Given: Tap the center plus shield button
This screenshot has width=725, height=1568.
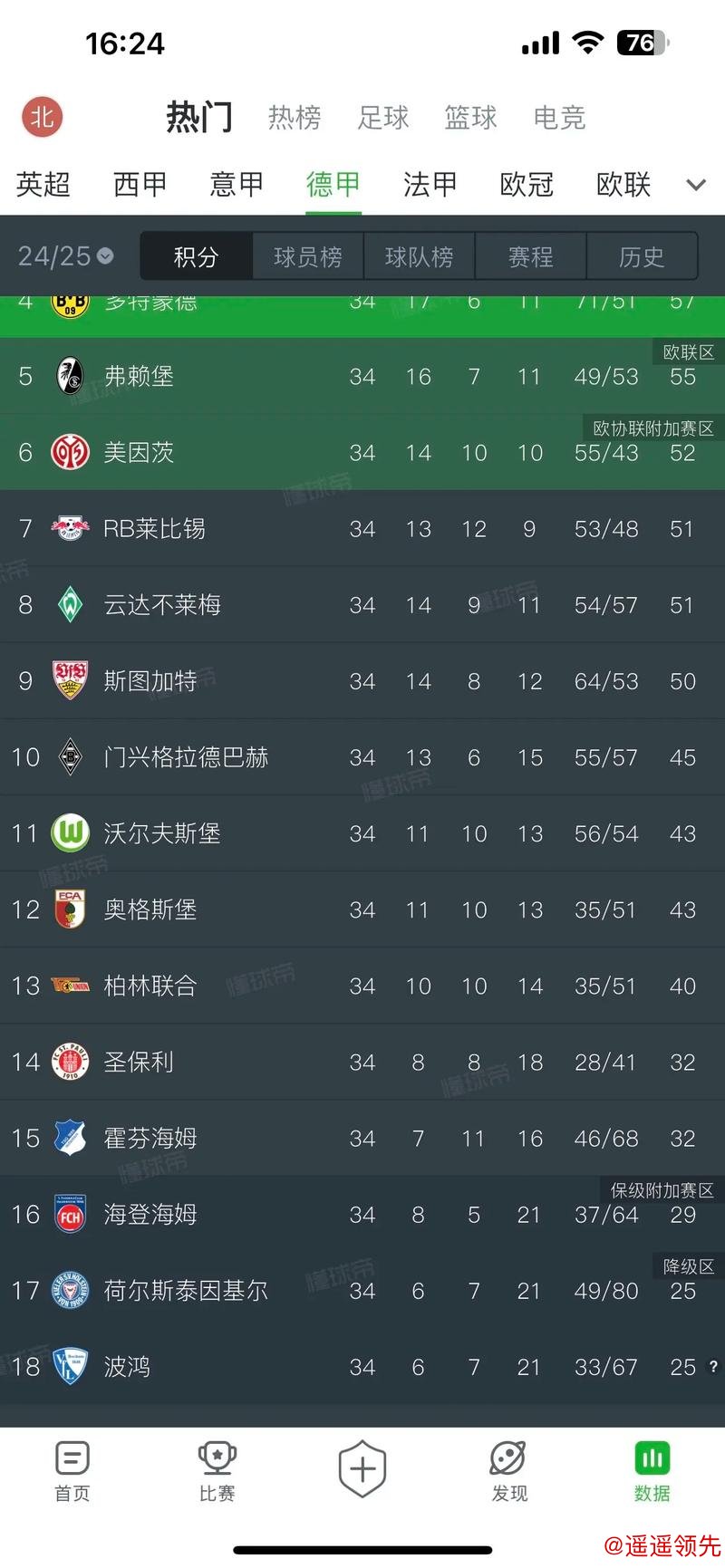Looking at the screenshot, I should point(362,1468).
